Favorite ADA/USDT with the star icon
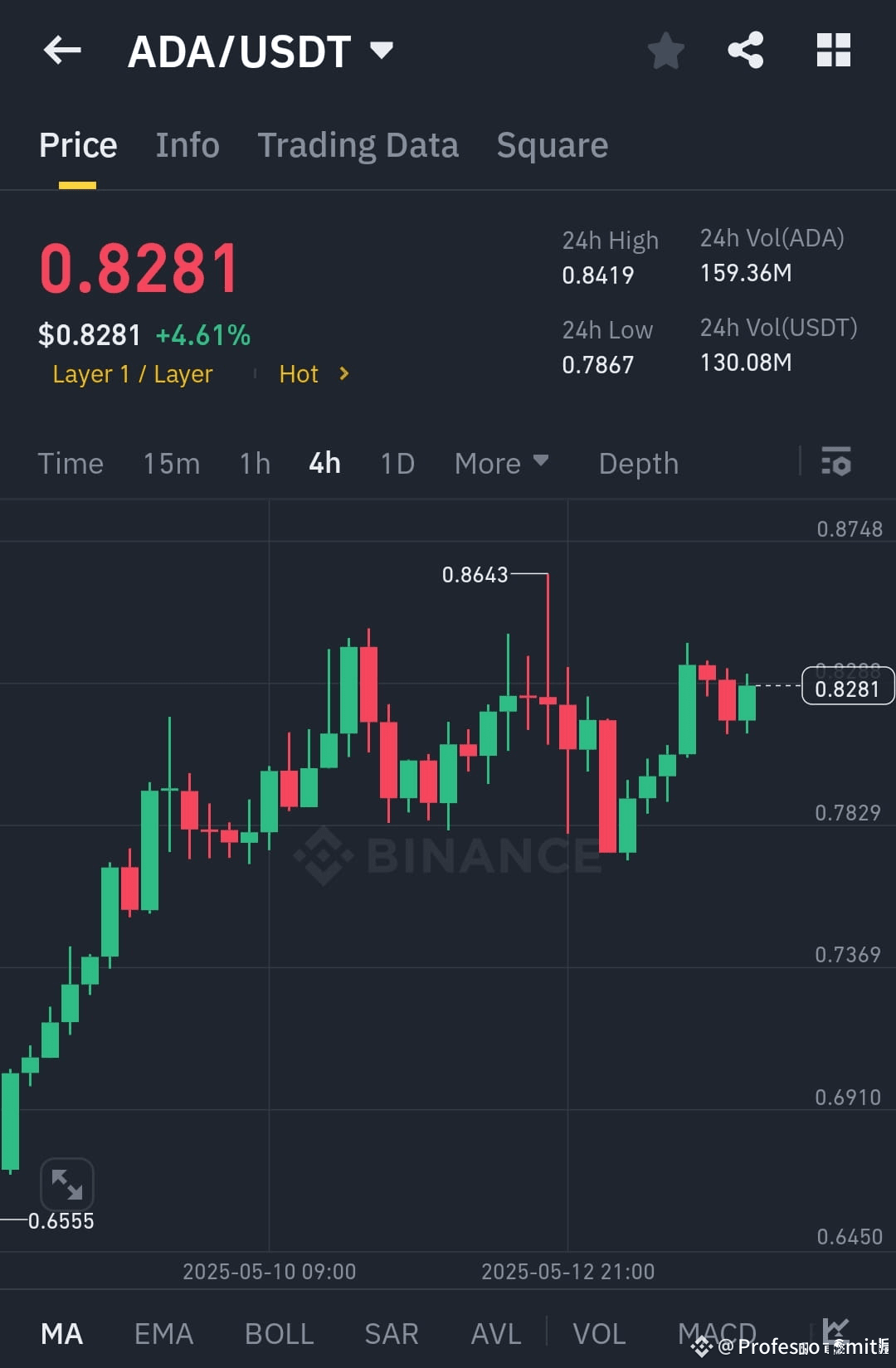 [x=666, y=50]
